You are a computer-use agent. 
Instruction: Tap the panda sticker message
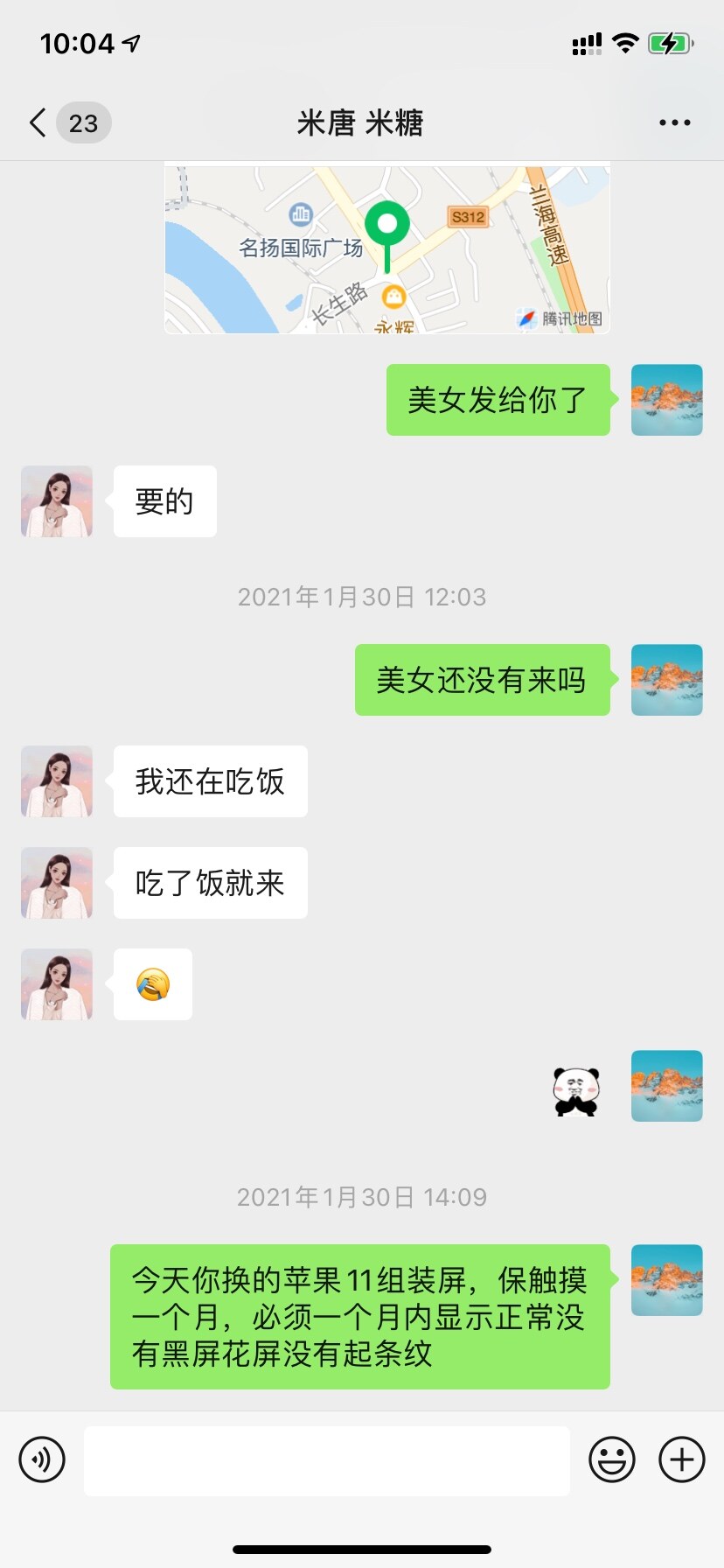(x=575, y=1090)
